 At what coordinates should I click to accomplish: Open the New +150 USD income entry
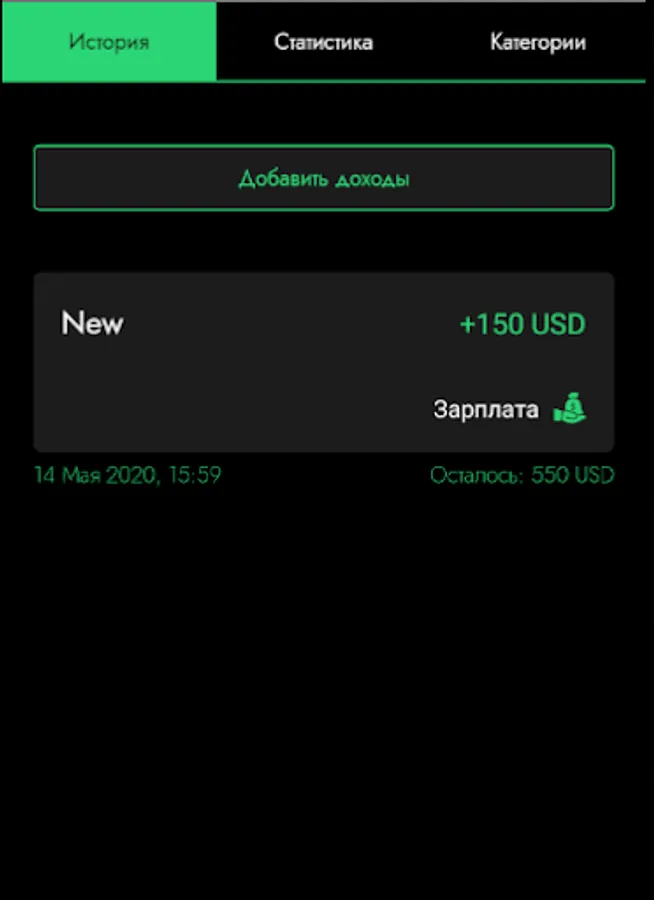(324, 362)
